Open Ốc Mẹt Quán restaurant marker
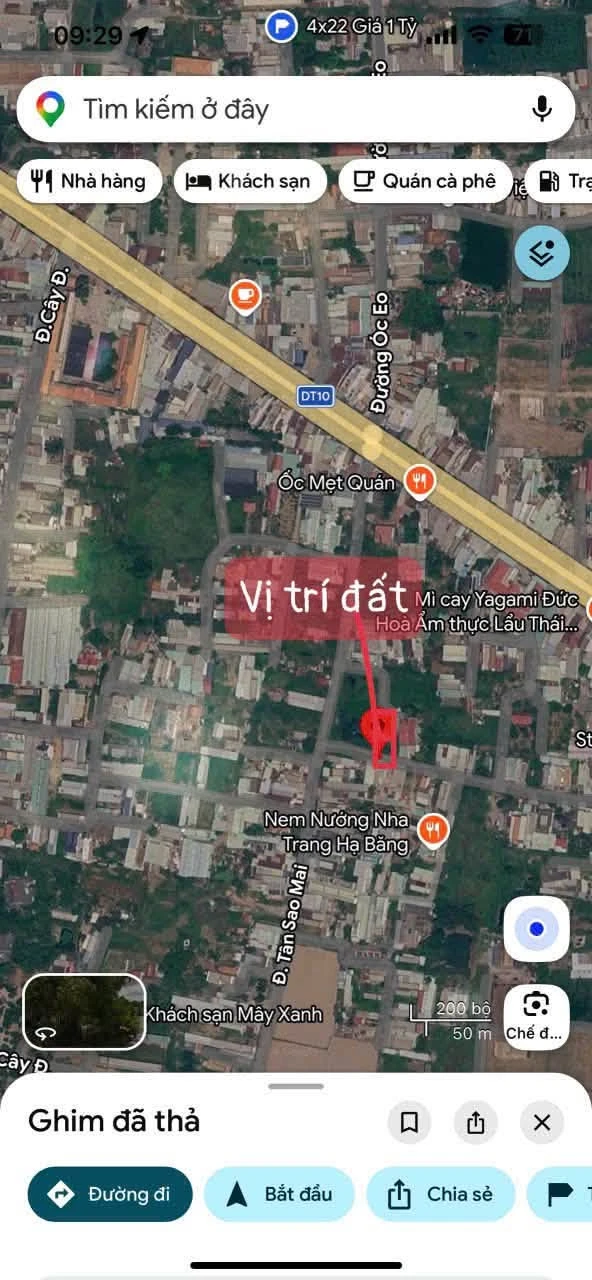This screenshot has height=1280, width=592. coord(419,483)
